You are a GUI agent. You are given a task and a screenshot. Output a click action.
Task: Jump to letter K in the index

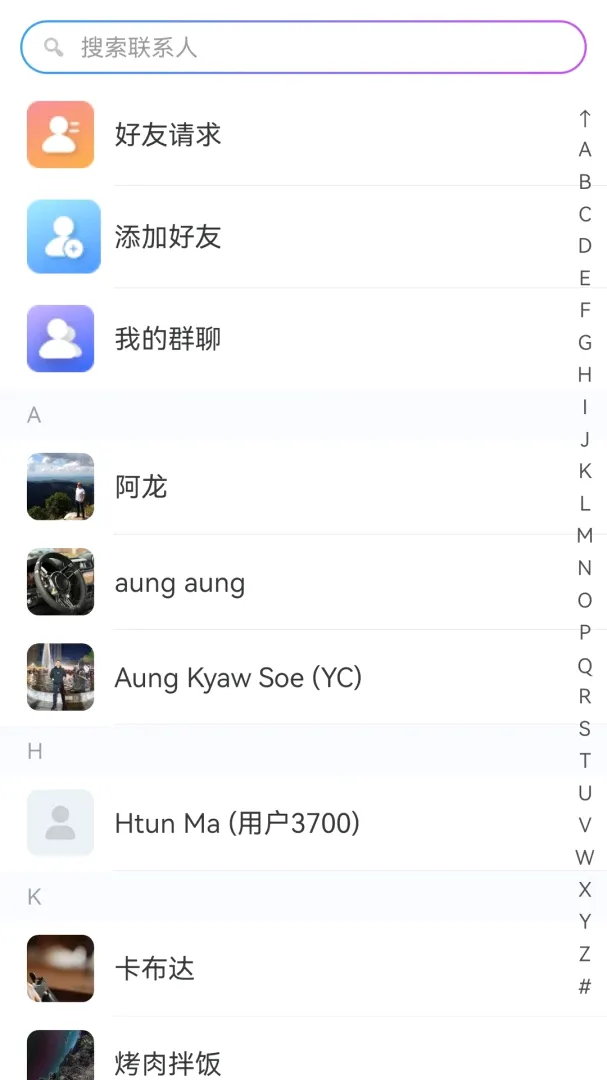(585, 471)
